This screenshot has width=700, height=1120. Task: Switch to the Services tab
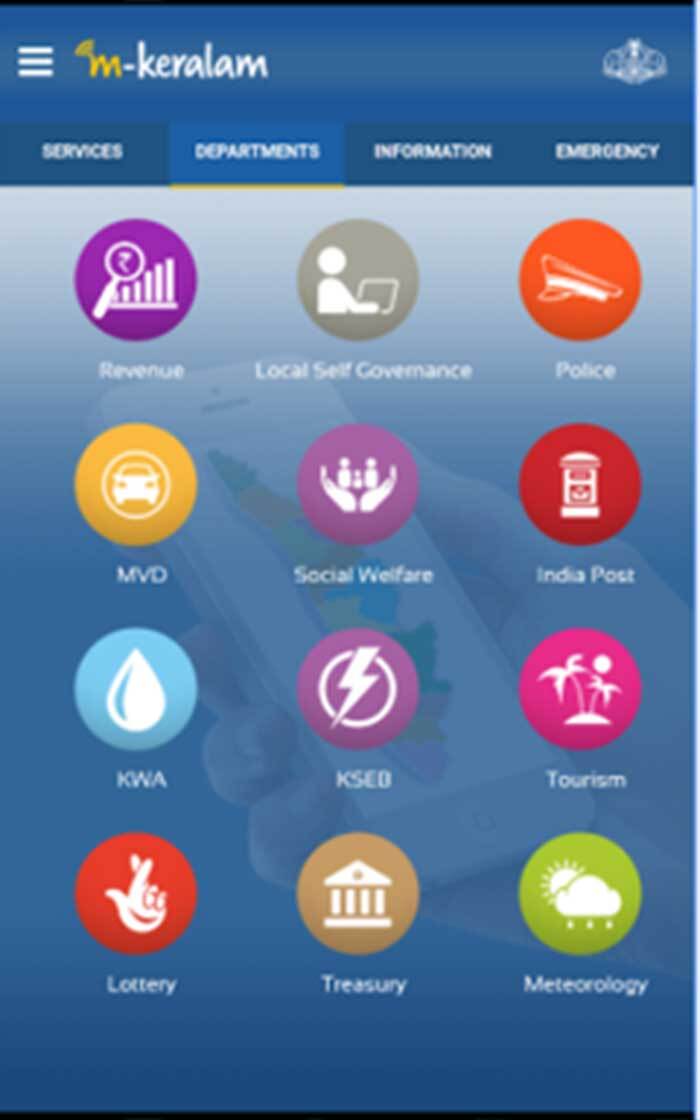tap(83, 152)
